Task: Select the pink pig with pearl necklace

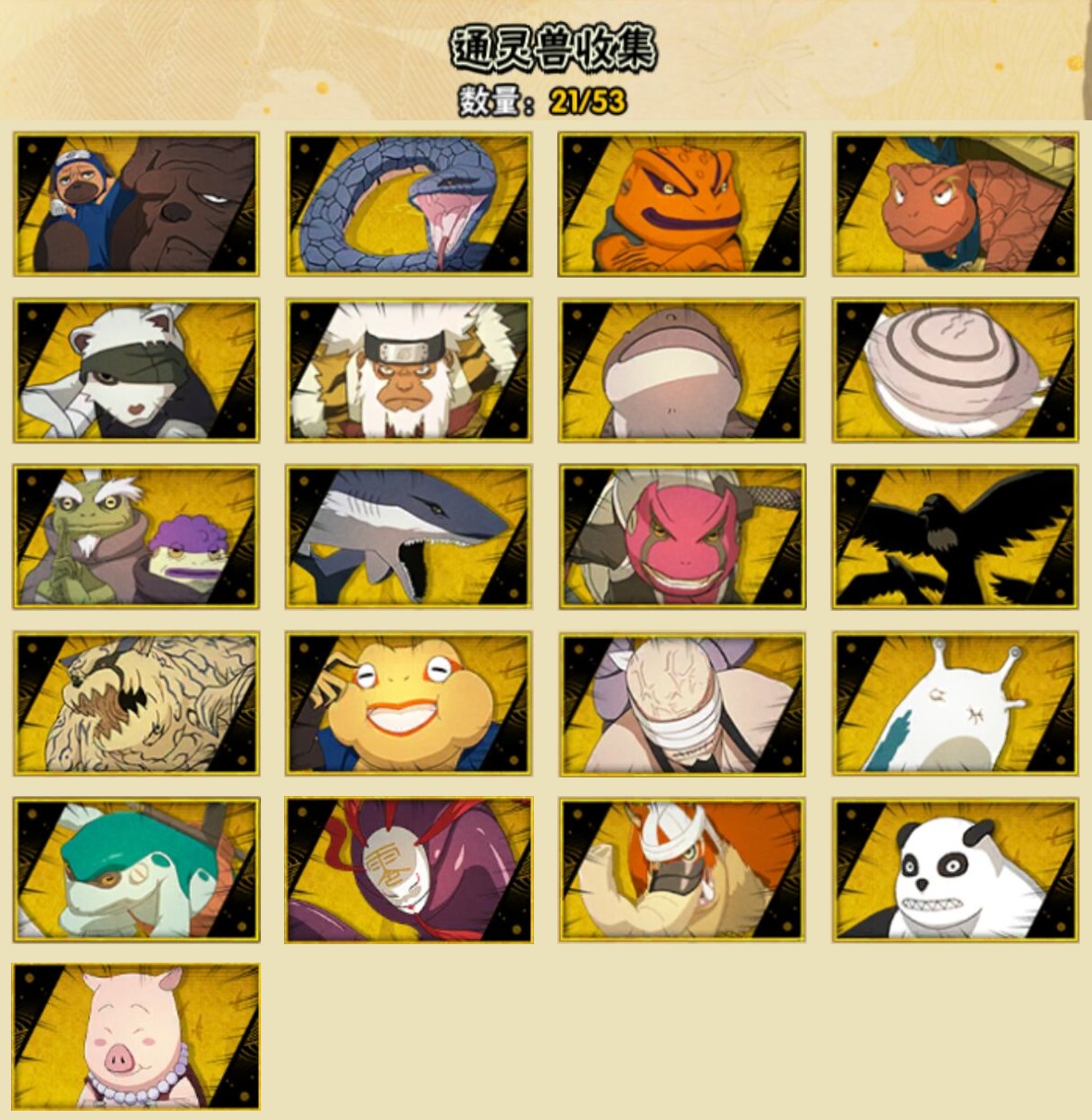Action: click(136, 1037)
